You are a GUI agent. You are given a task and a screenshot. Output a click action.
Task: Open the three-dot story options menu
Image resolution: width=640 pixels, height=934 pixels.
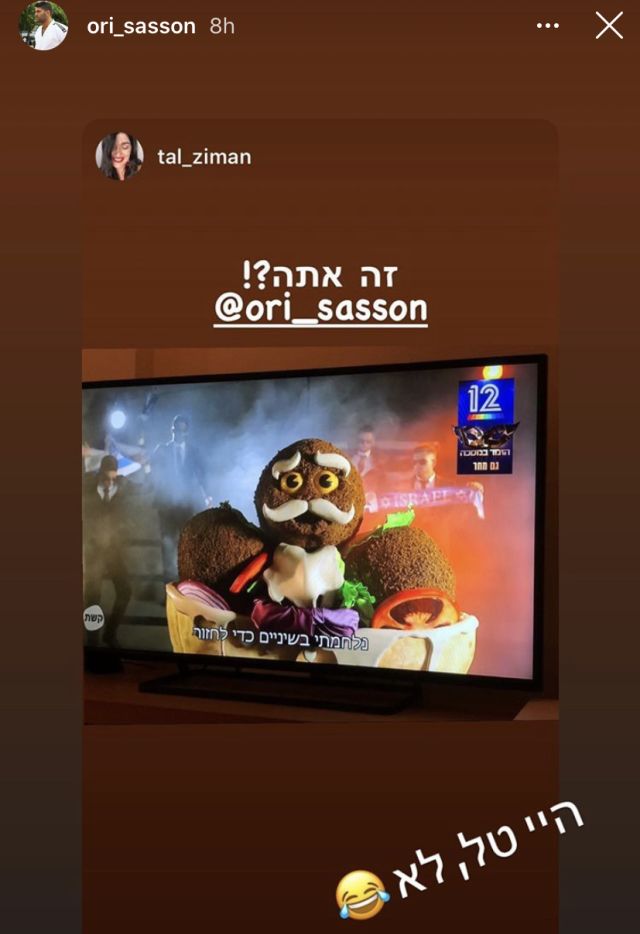tap(548, 26)
